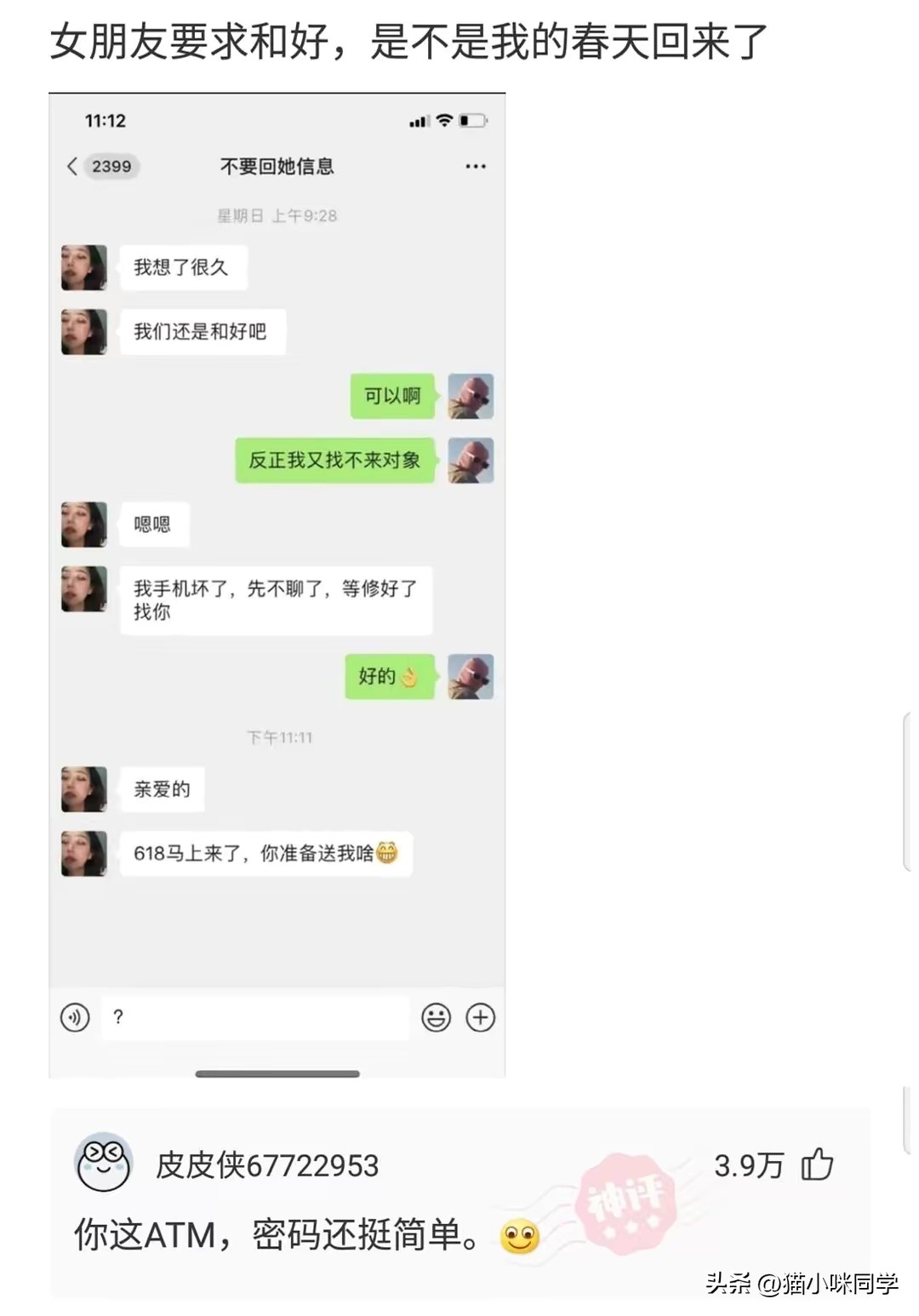This screenshot has width=919, height=1316.
Task: Tap the commenter name 皮皮侠67722953
Action: [x=268, y=1166]
